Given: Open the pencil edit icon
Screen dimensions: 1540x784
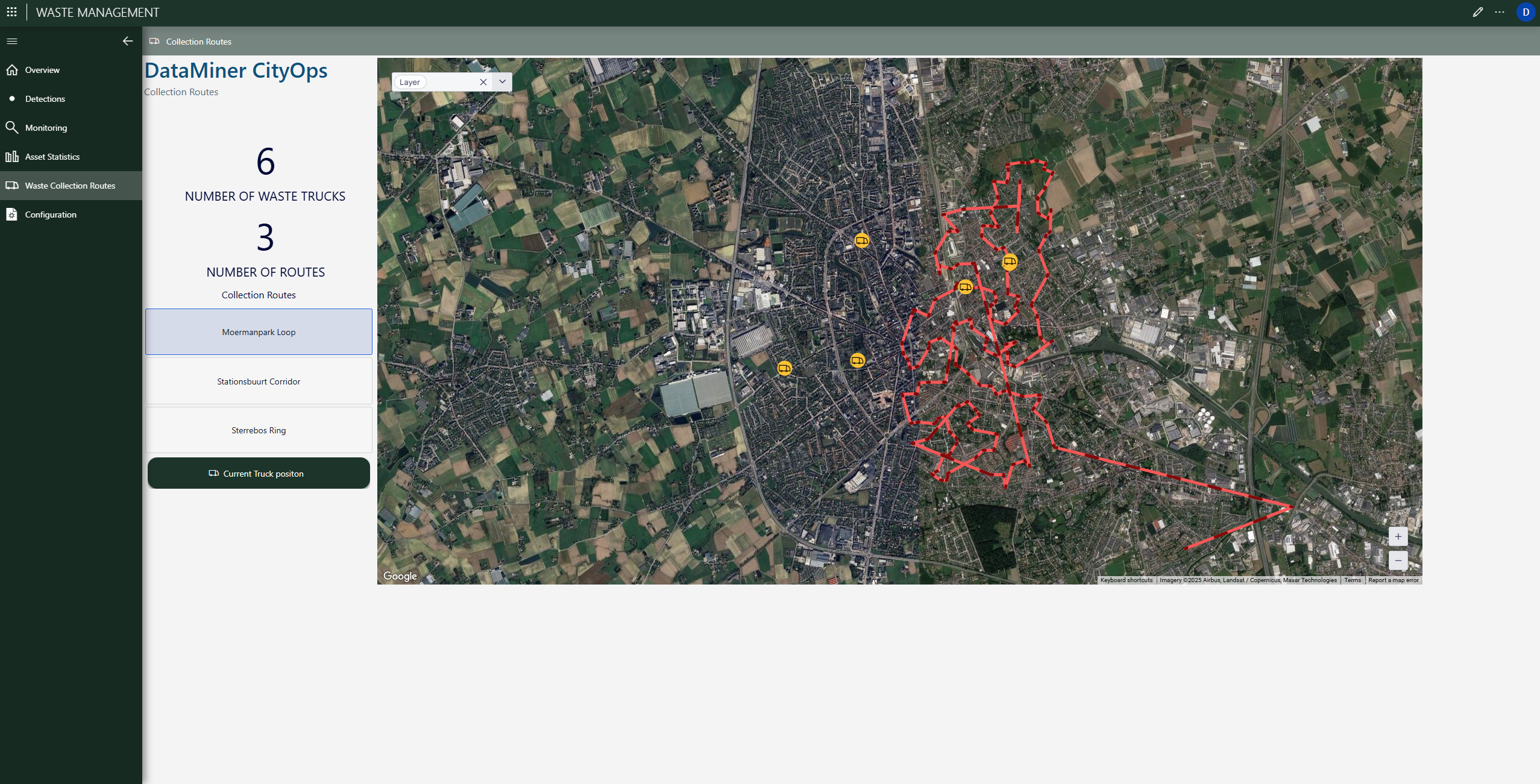Looking at the screenshot, I should [x=1477, y=12].
